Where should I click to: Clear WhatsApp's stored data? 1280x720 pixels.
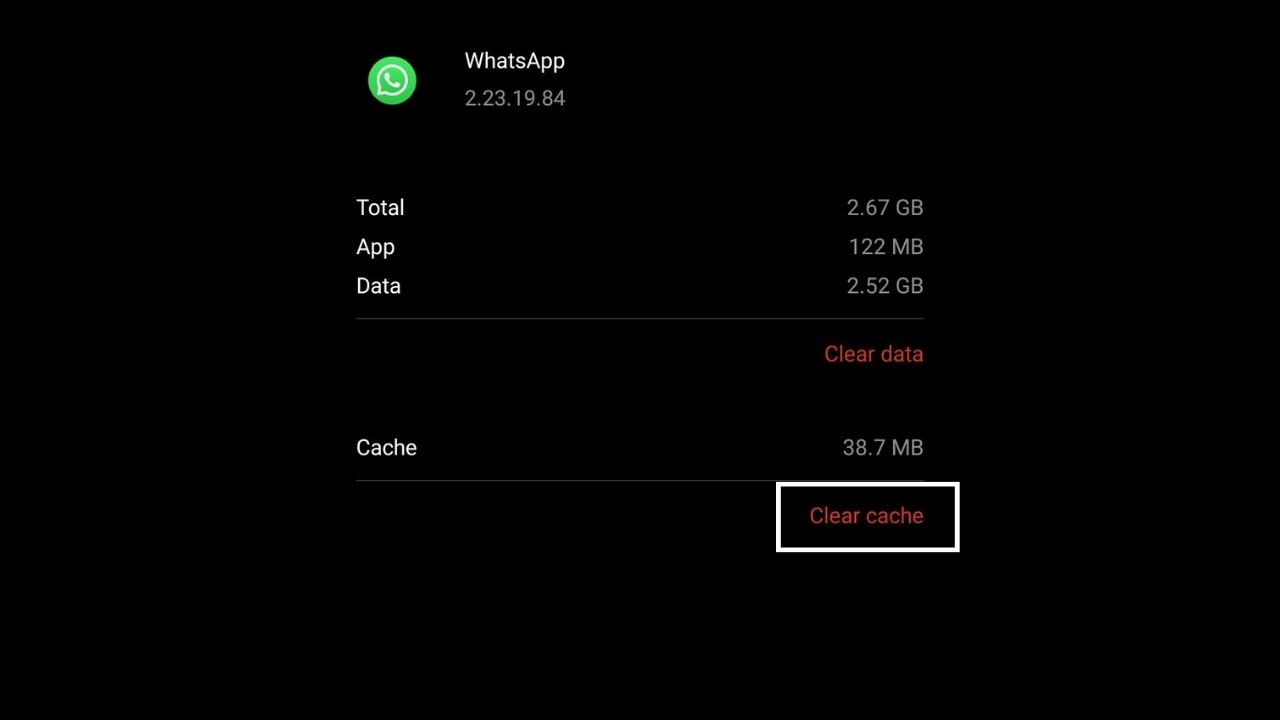pos(873,354)
